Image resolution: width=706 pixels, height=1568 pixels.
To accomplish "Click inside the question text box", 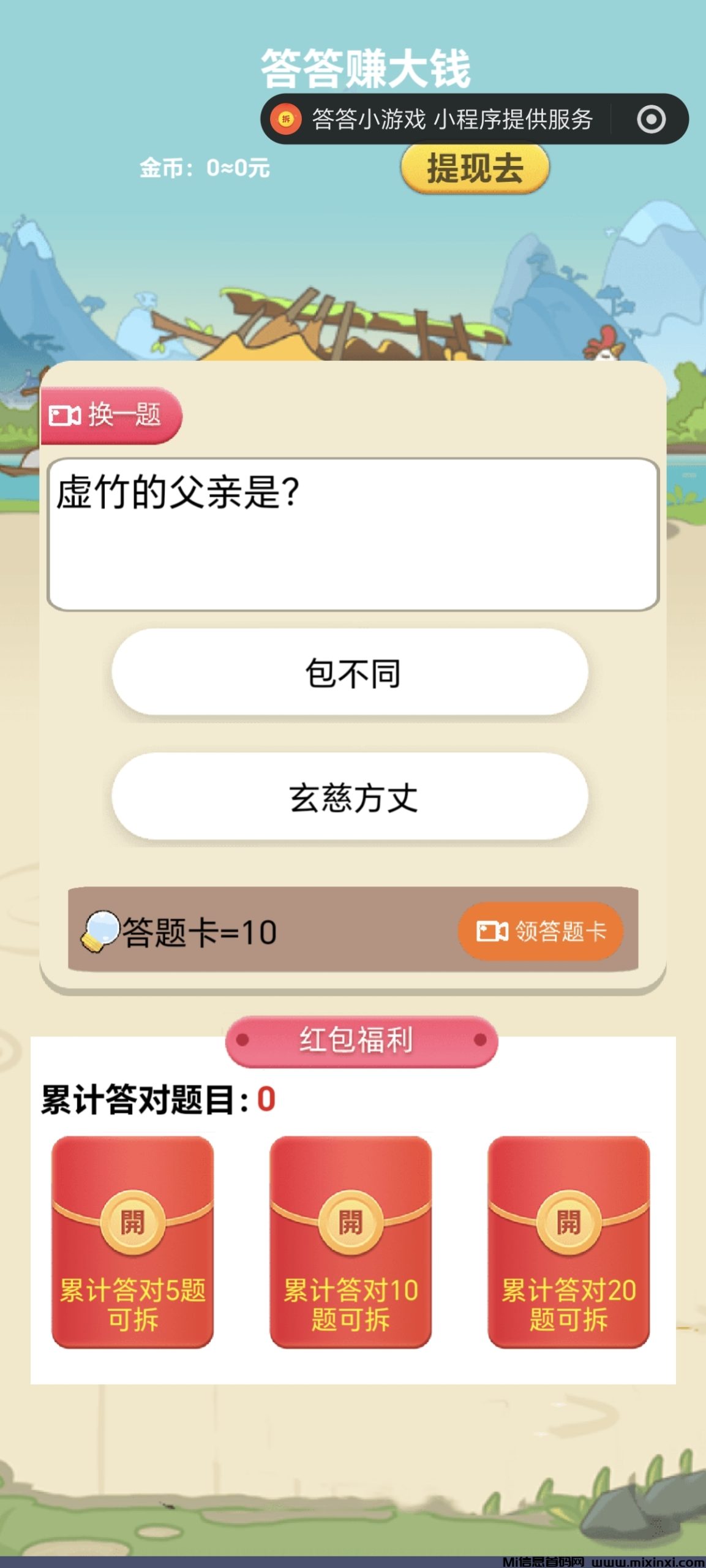I will point(353,533).
